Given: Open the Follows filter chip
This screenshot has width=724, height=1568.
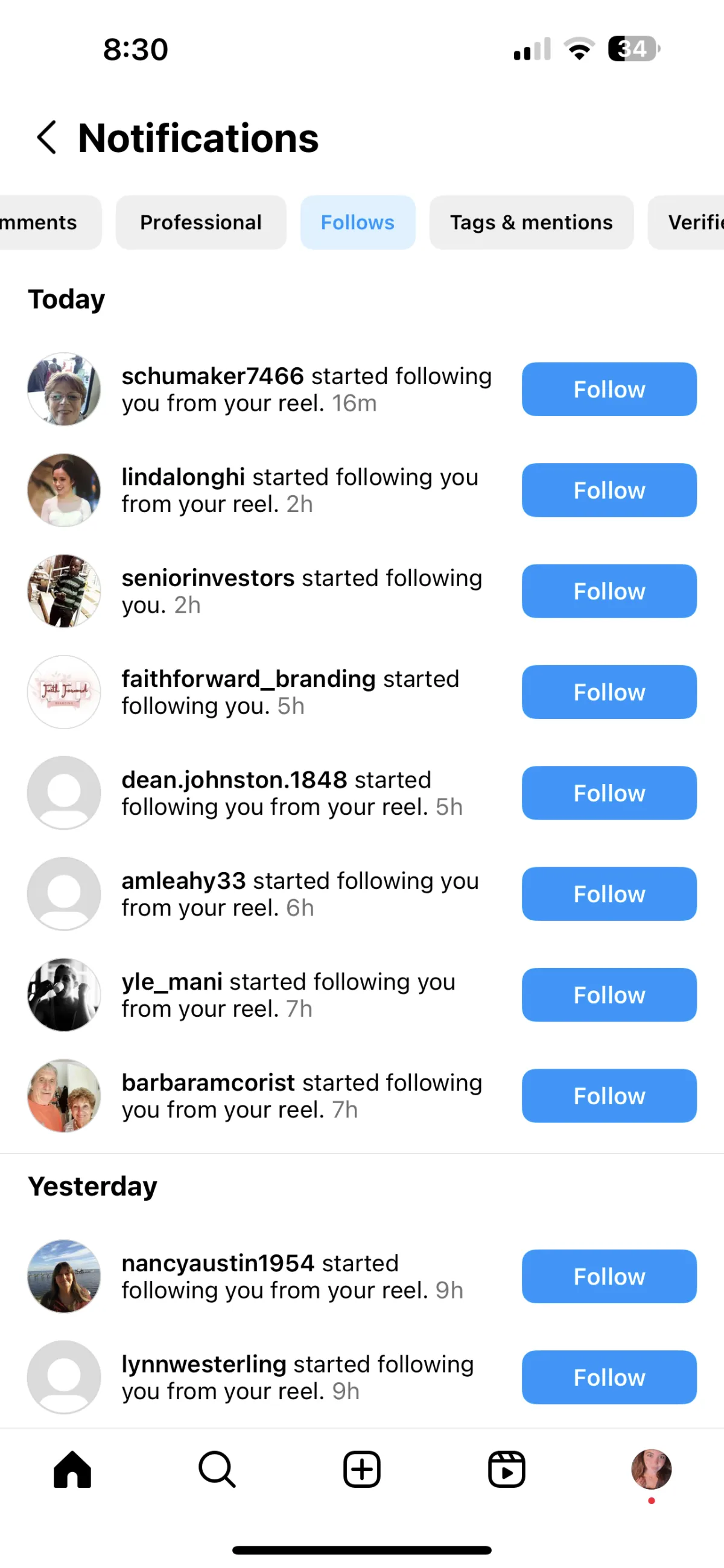Looking at the screenshot, I should tap(357, 222).
